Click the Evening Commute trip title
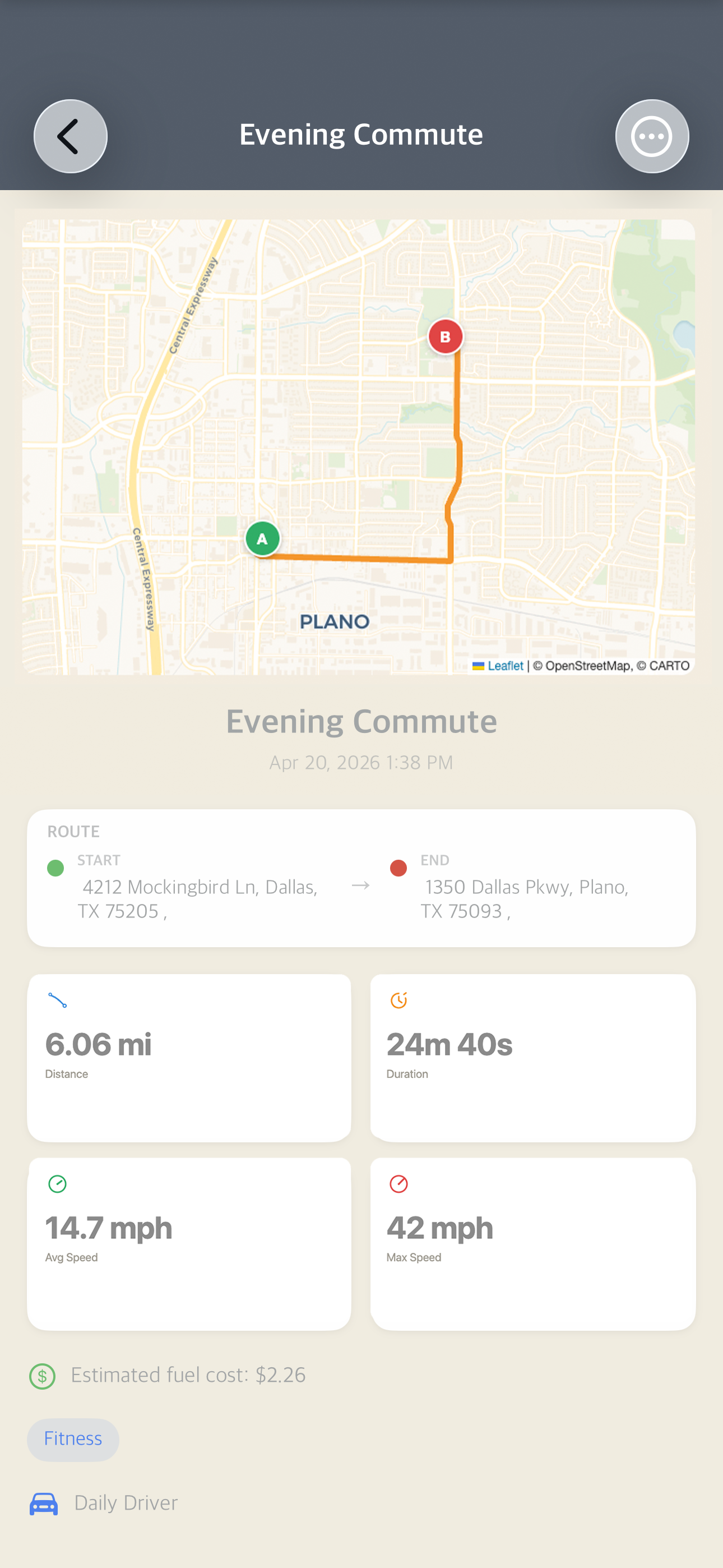 click(361, 721)
